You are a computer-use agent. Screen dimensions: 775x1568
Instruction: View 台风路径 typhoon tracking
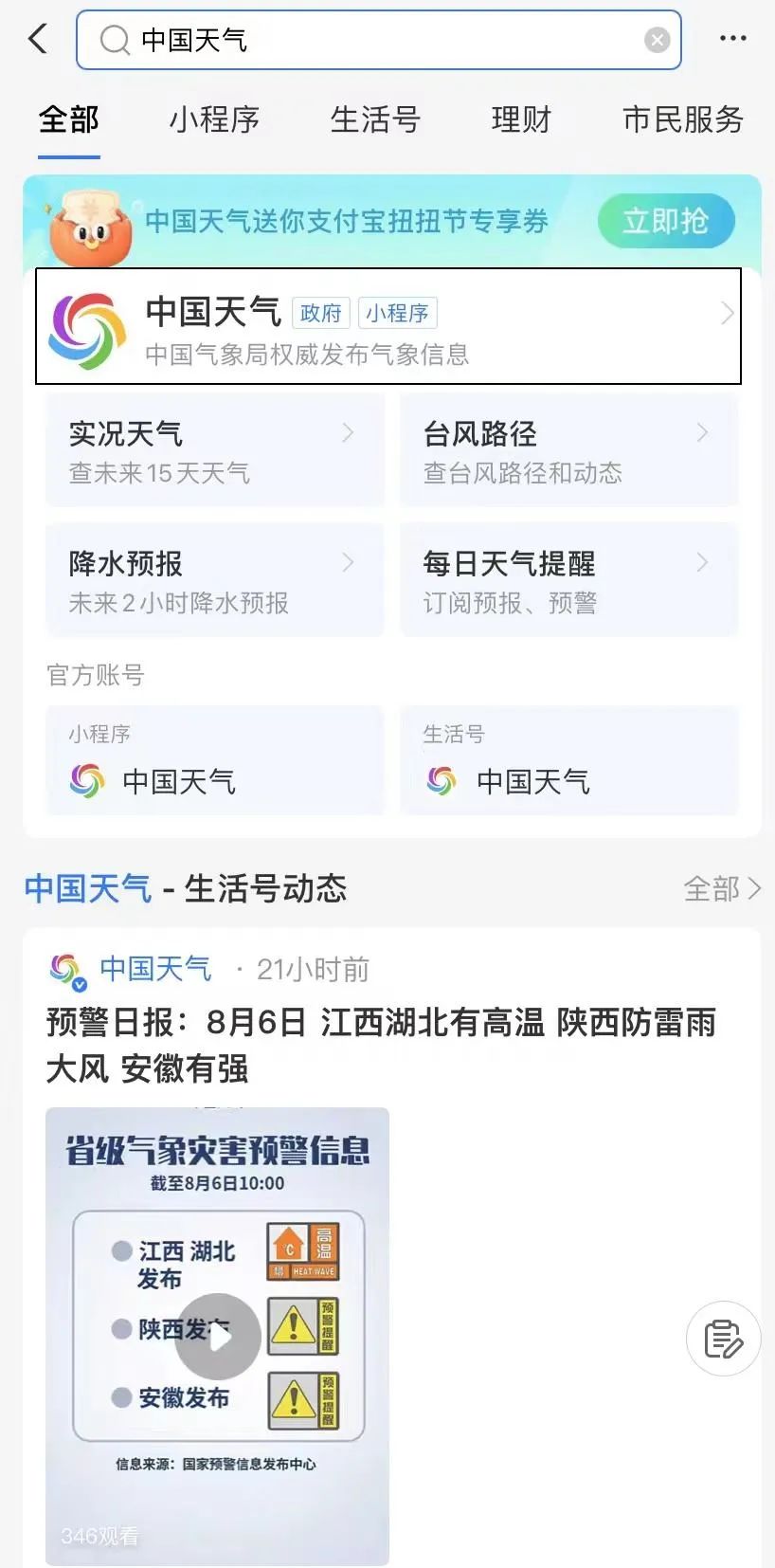coord(568,451)
